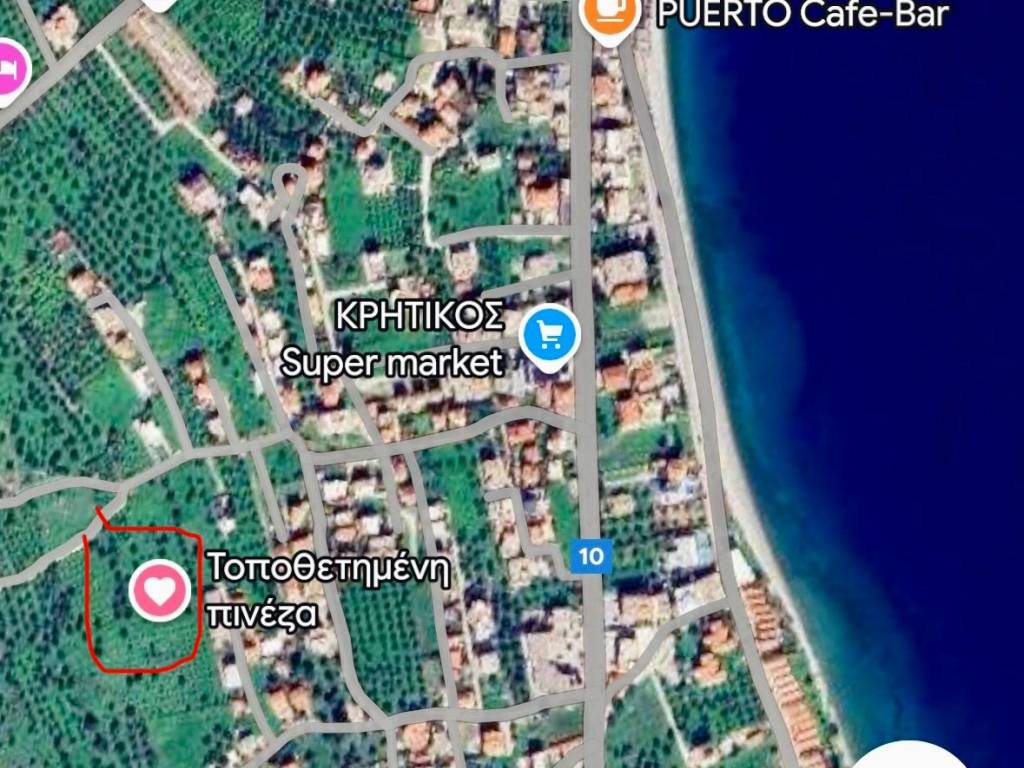Open the pink hotel pin on the map
The height and width of the screenshot is (768, 1024).
point(8,71)
